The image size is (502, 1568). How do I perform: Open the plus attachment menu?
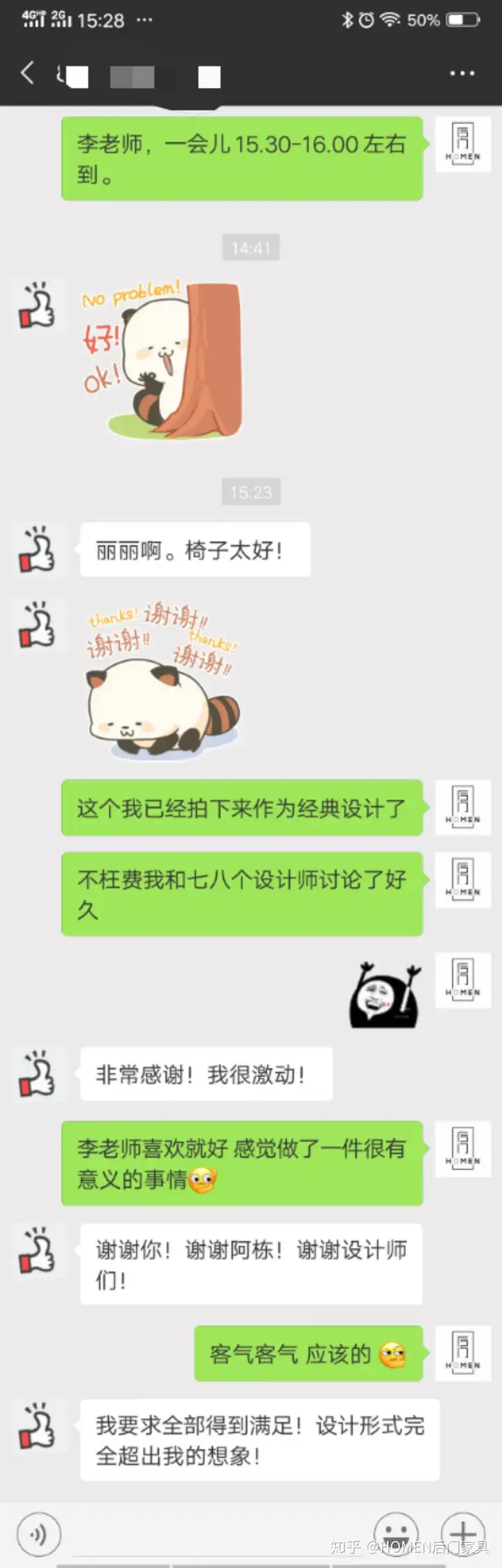click(462, 1534)
